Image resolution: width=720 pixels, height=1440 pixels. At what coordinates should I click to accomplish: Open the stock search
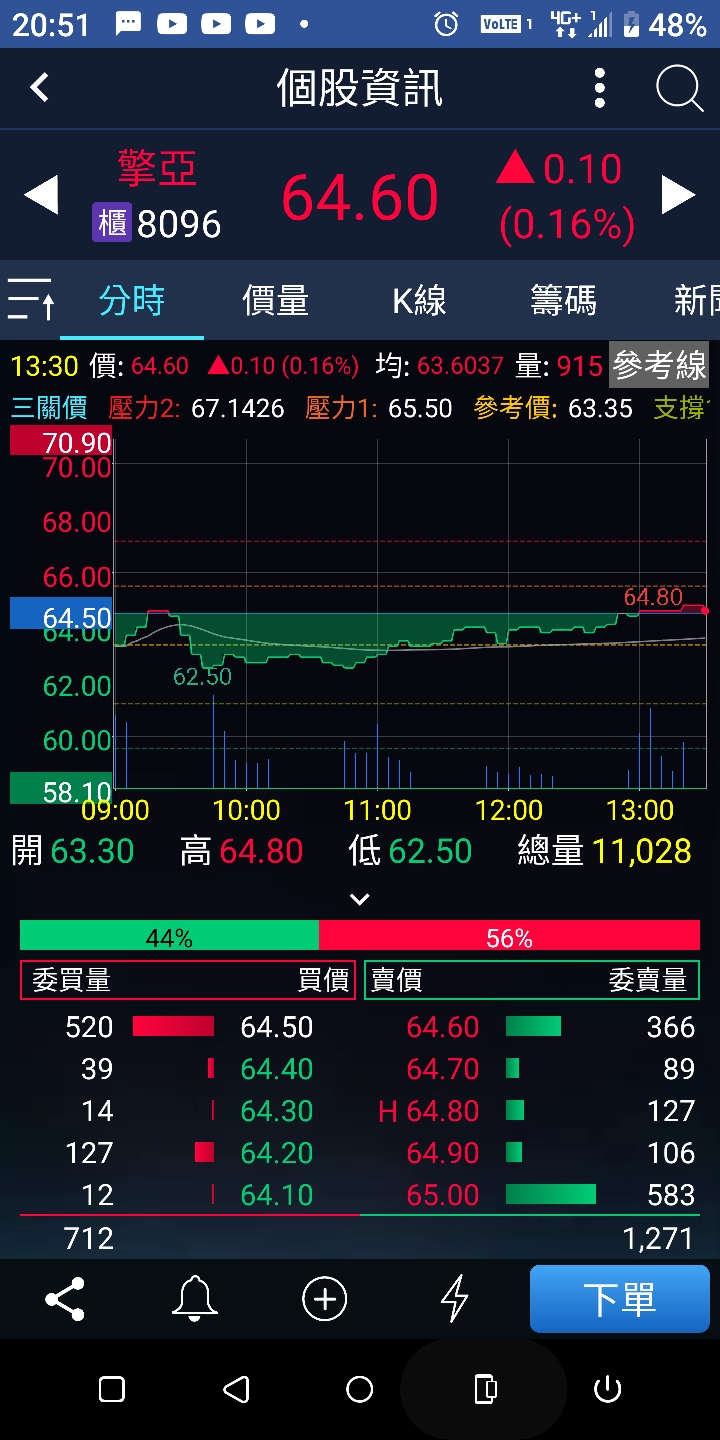click(x=679, y=89)
